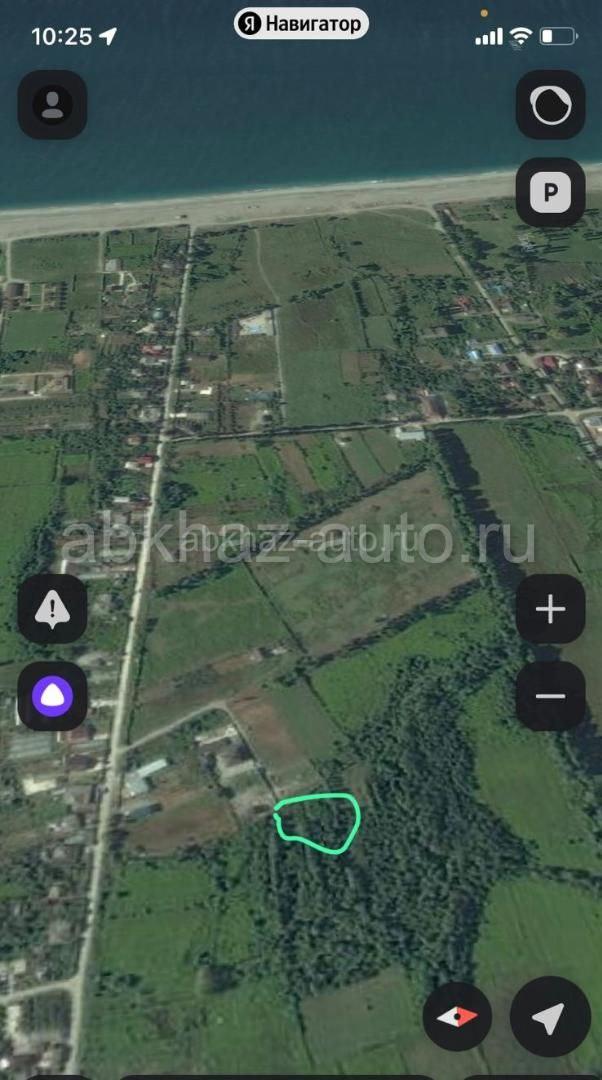Reset map orientation with the compass
The width and height of the screenshot is (602, 1080).
coord(457,1017)
